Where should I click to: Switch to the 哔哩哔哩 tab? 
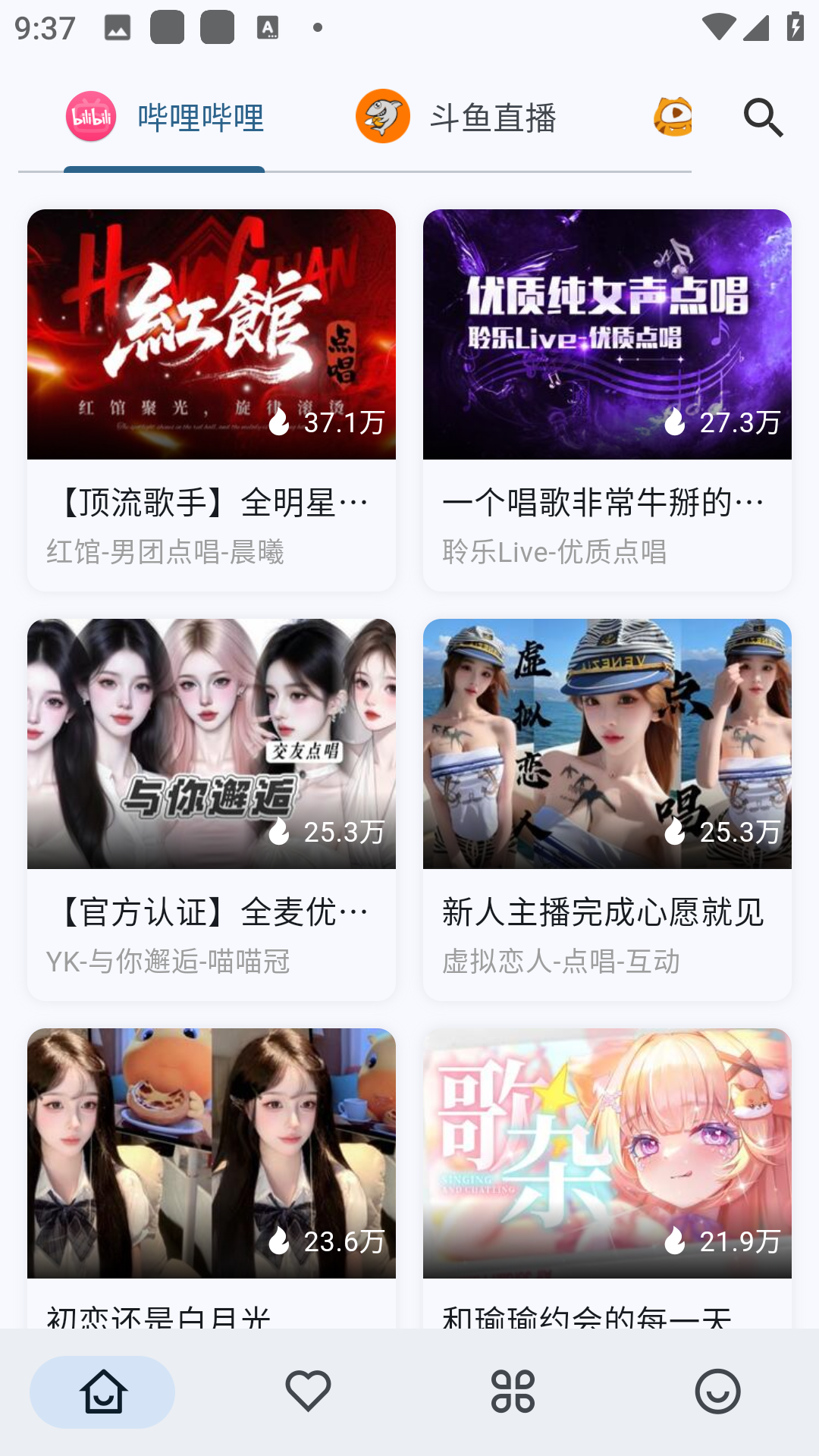[x=165, y=118]
